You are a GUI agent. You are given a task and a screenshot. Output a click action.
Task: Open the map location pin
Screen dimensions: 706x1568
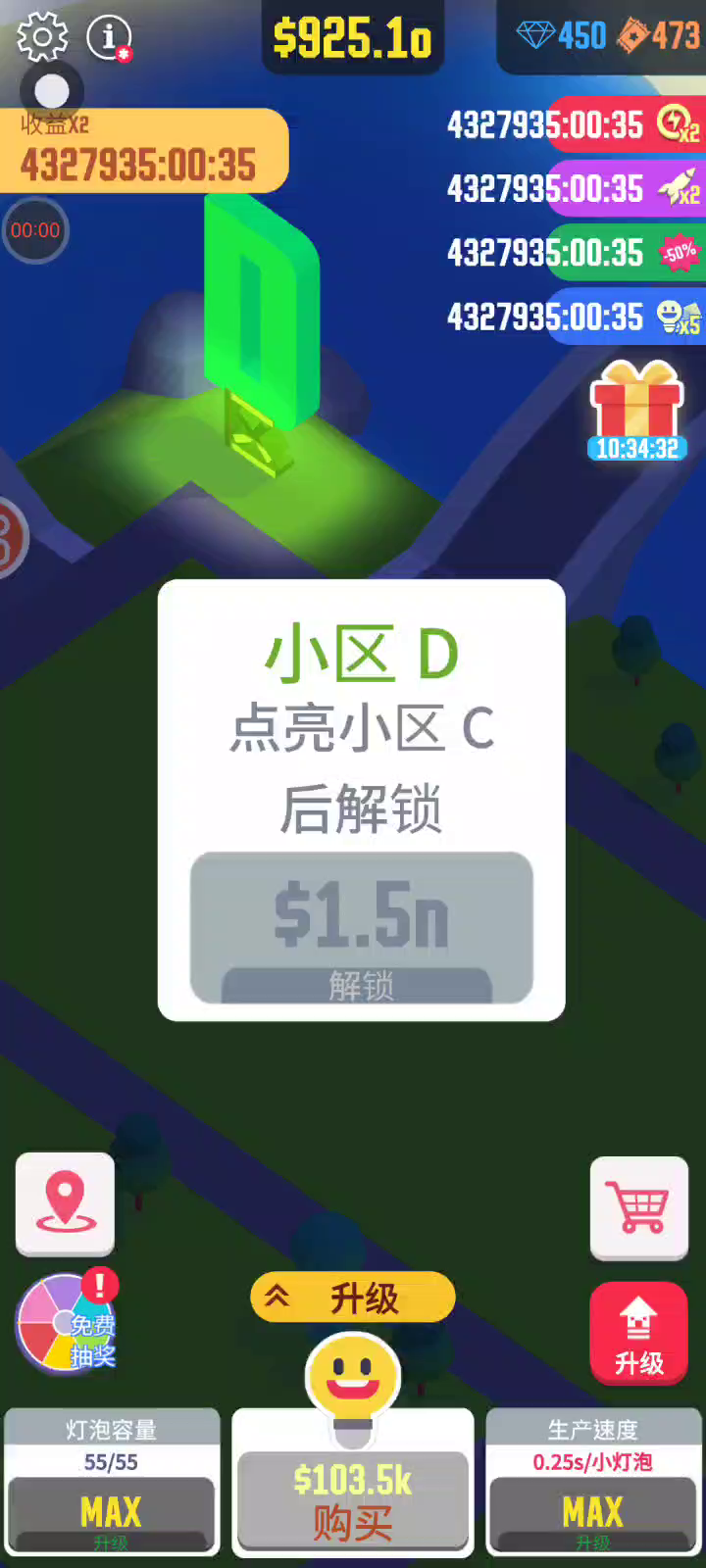[66, 1203]
